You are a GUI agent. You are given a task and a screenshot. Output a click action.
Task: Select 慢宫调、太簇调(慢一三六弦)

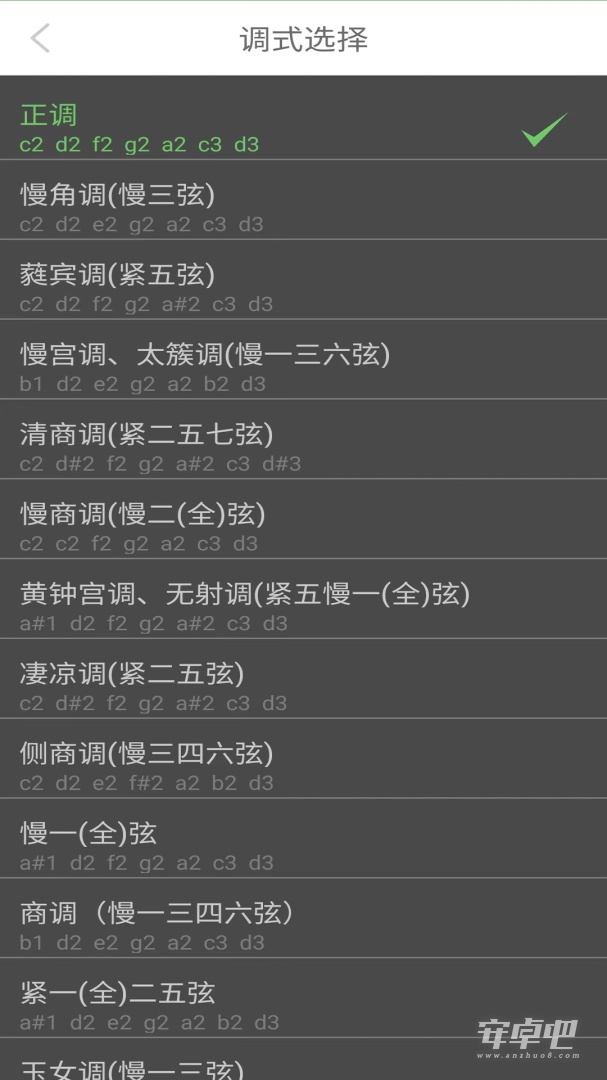coord(303,360)
